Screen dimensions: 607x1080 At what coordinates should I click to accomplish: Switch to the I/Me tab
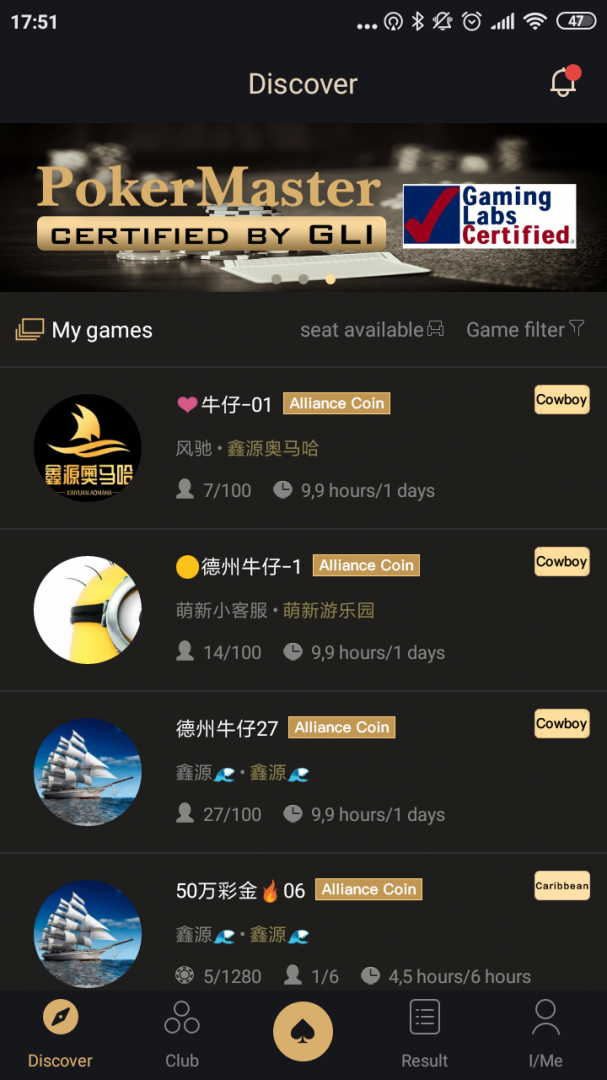(x=546, y=1036)
